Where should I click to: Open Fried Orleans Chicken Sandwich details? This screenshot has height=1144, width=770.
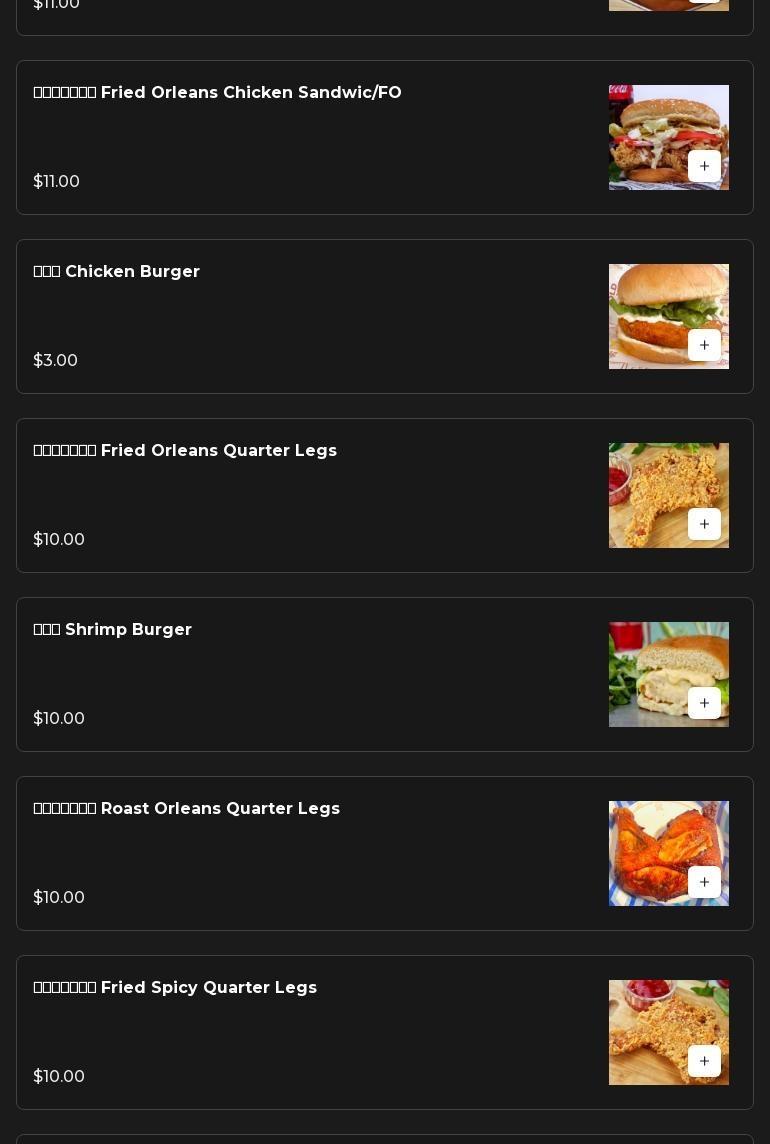[x=217, y=93]
